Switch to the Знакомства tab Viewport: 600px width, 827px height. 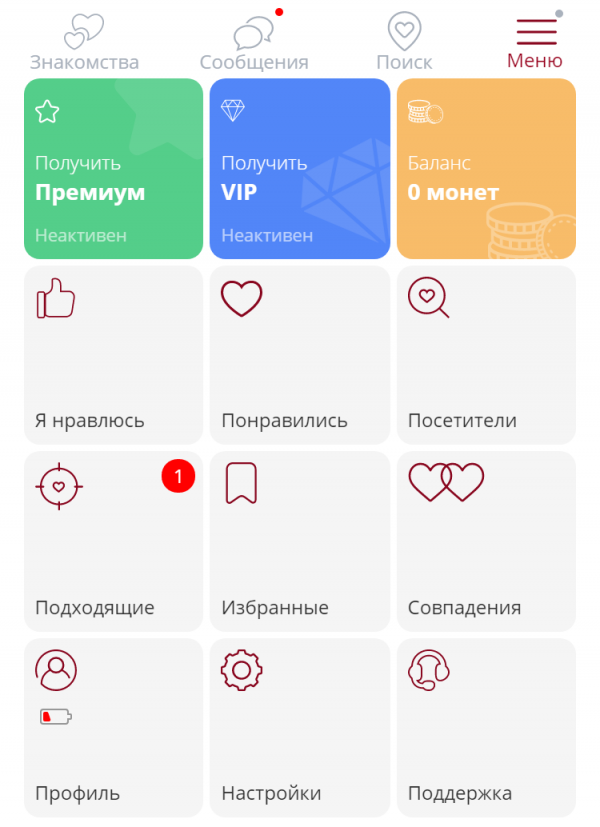[84, 42]
